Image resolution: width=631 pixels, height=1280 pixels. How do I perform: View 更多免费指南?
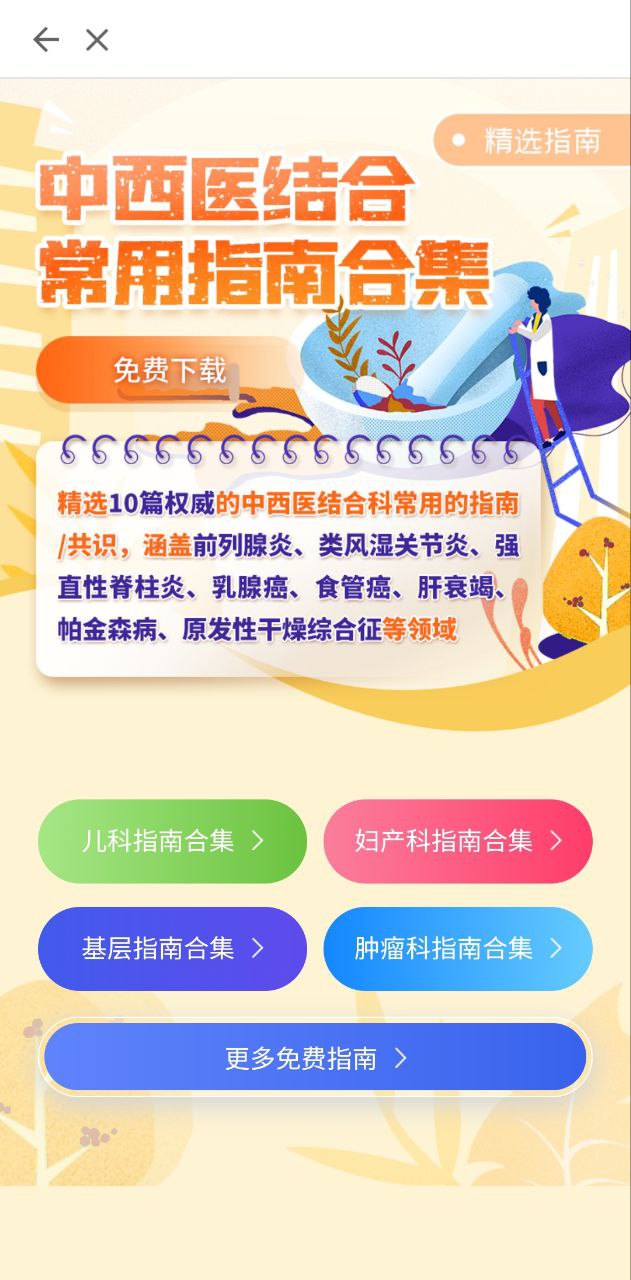tap(315, 1058)
